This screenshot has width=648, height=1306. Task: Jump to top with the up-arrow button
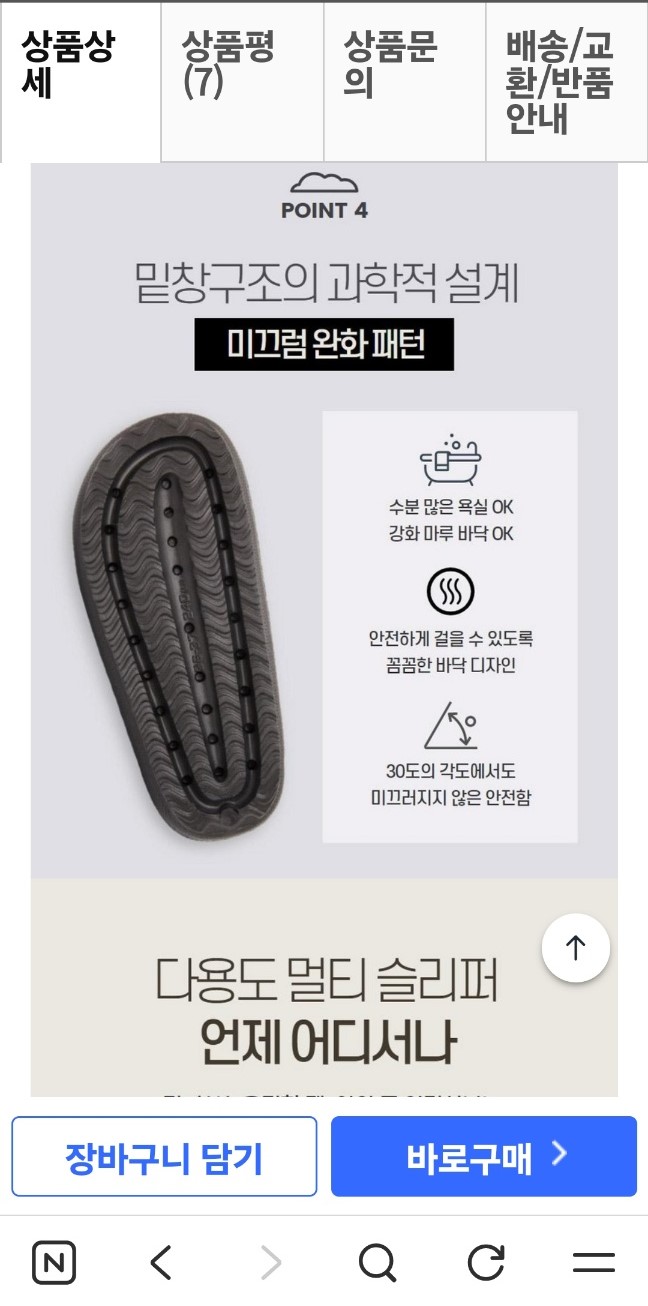(576, 947)
